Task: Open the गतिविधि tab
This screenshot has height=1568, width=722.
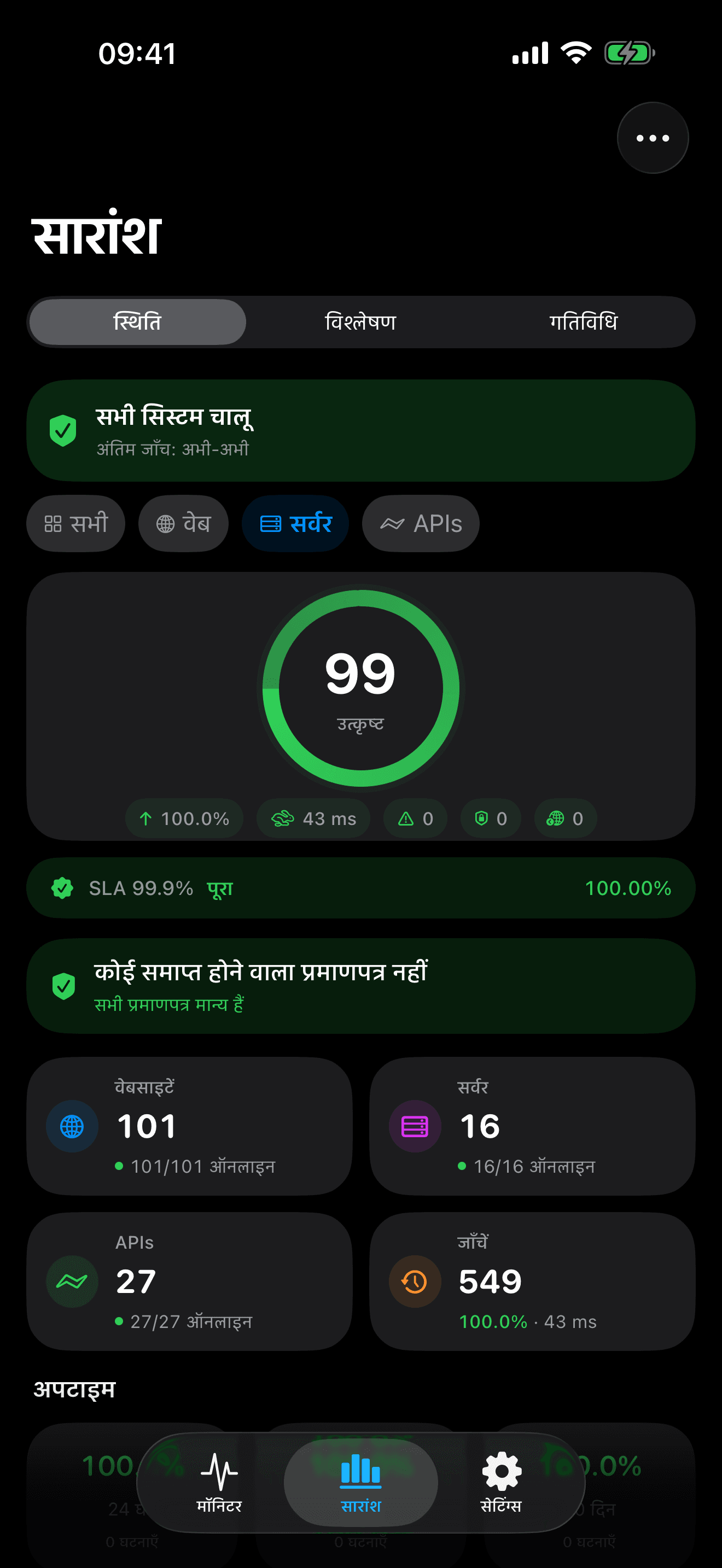Action: [x=586, y=322]
